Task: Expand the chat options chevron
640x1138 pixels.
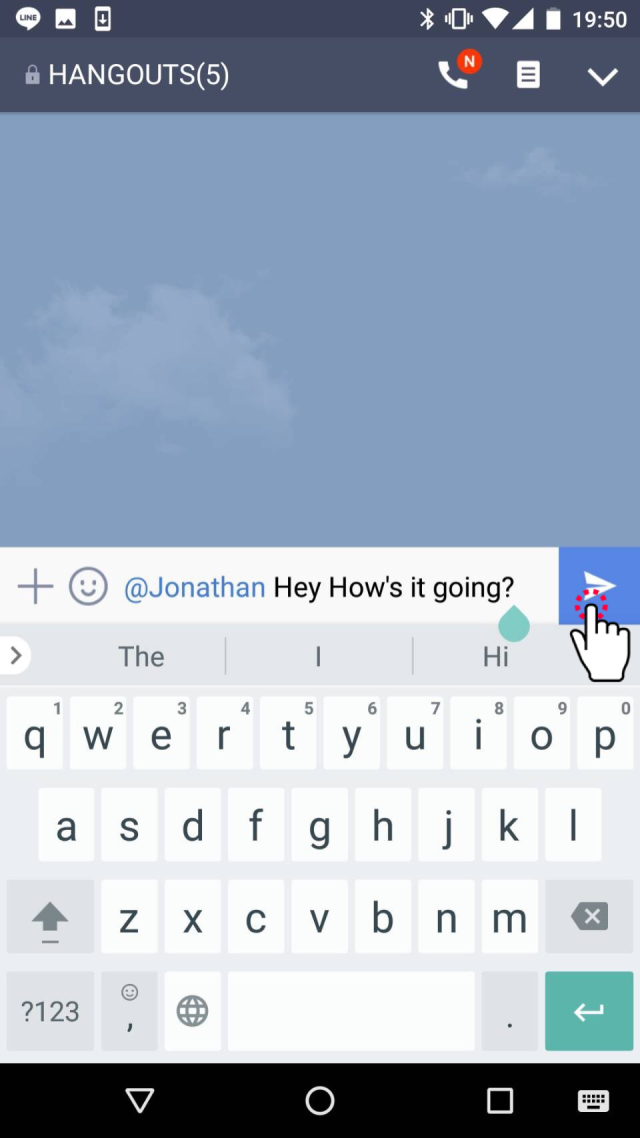Action: (602, 76)
